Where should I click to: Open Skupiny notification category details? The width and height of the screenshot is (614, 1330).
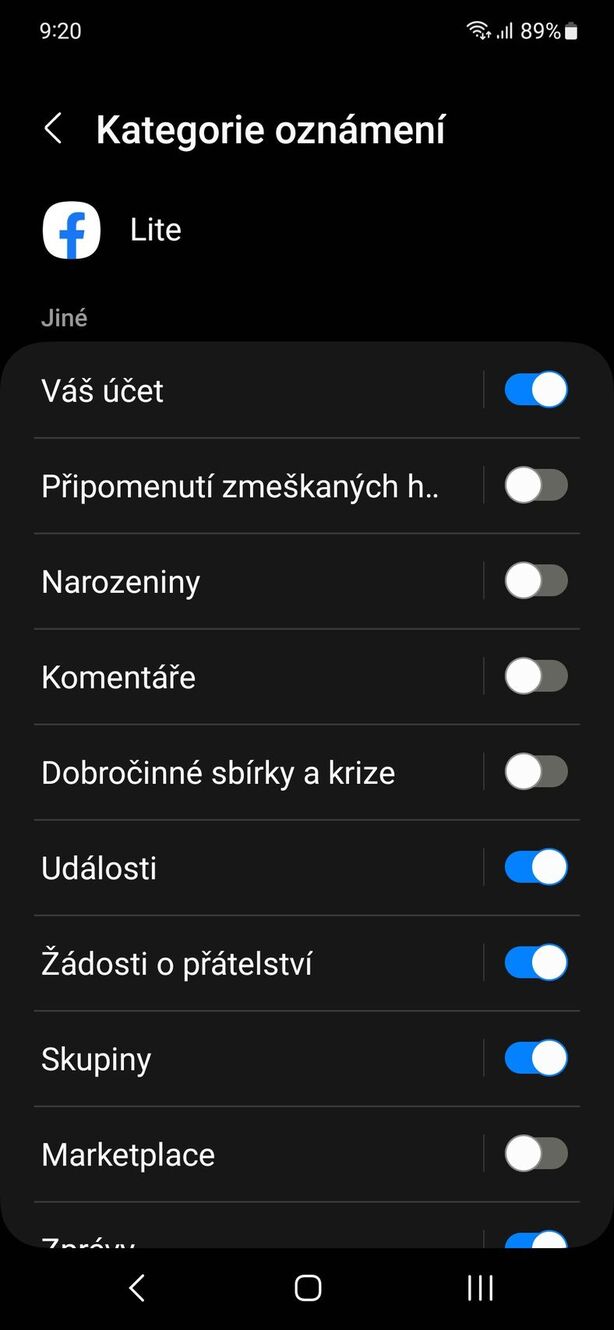pyautogui.click(x=240, y=1058)
